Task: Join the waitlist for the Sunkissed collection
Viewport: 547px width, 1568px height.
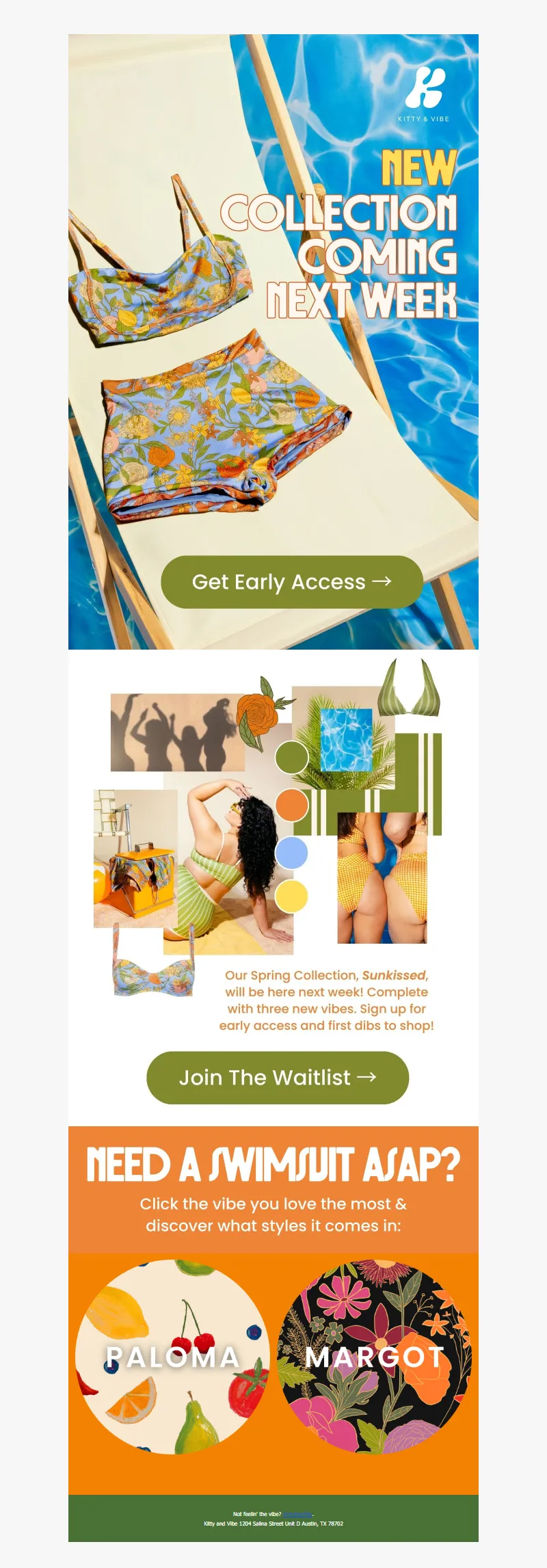Action: pos(278,1078)
